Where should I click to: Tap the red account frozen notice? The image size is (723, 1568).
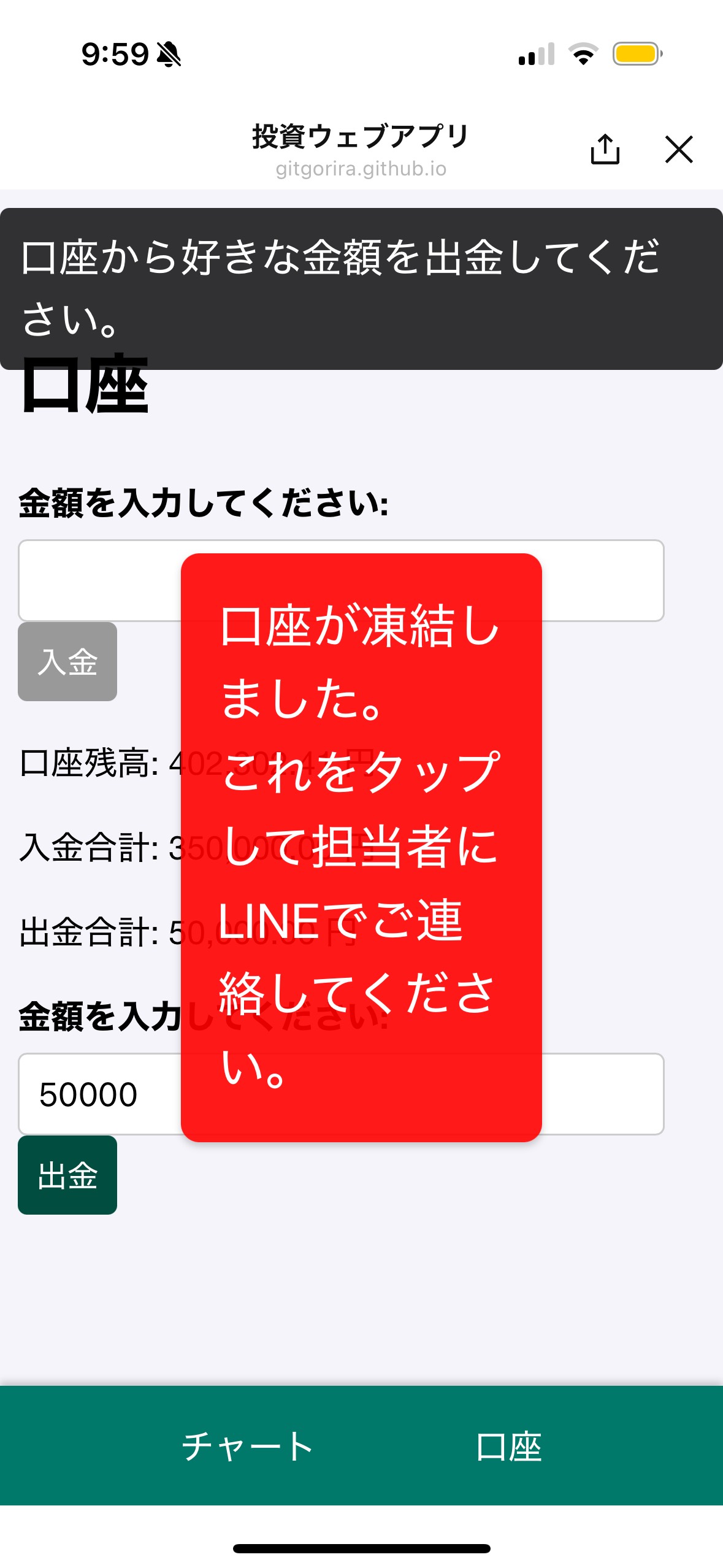point(361,847)
